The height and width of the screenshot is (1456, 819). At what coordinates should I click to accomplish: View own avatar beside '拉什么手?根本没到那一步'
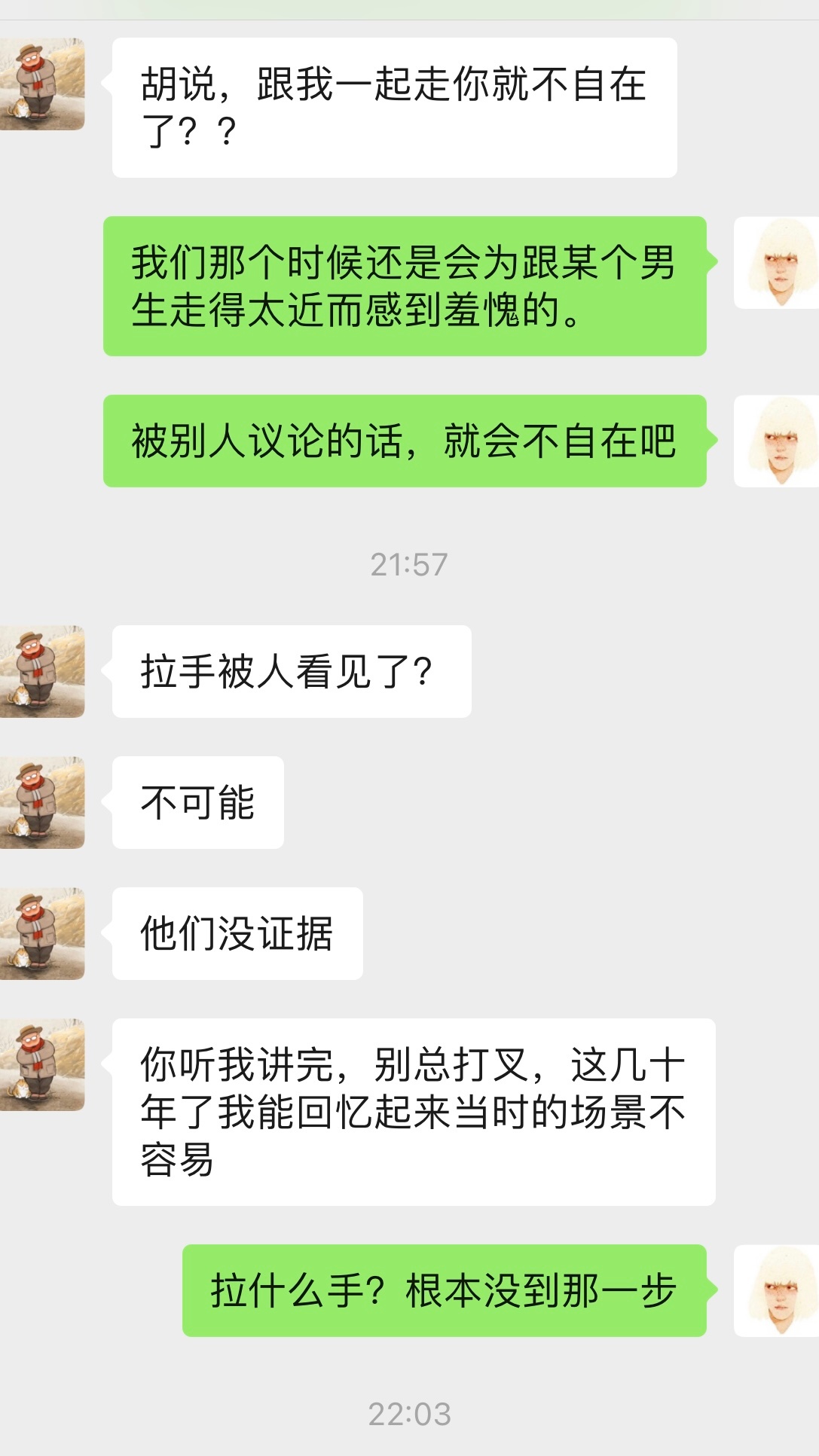776,1290
